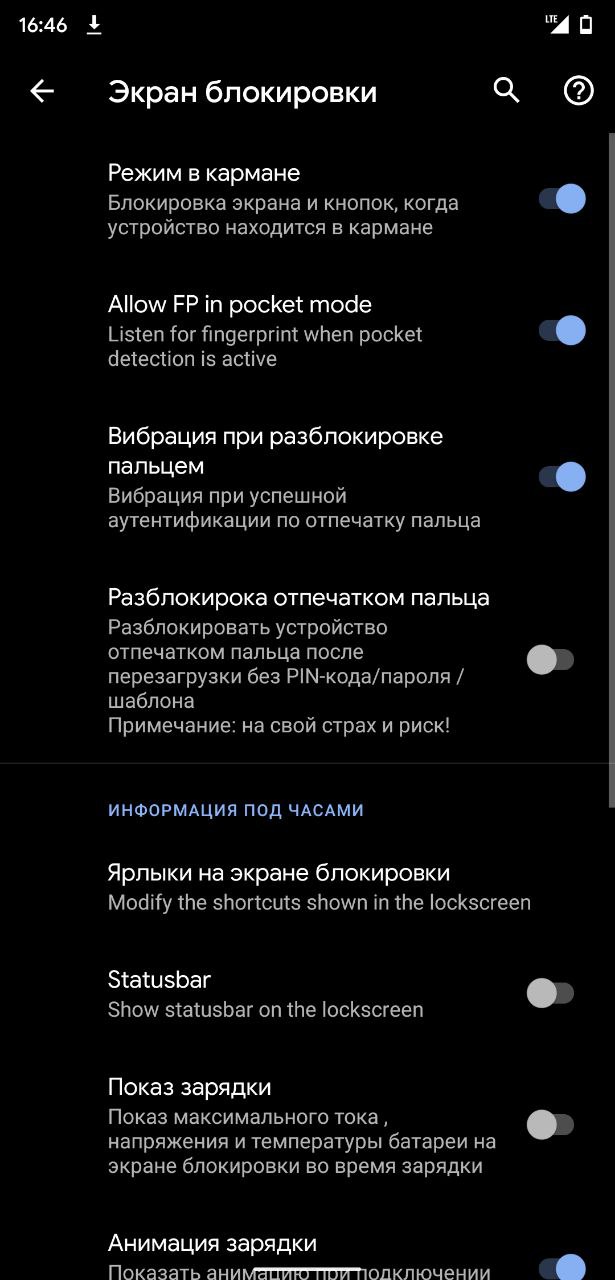Turn on Показ зарядки
615x1280 pixels.
(550, 1125)
